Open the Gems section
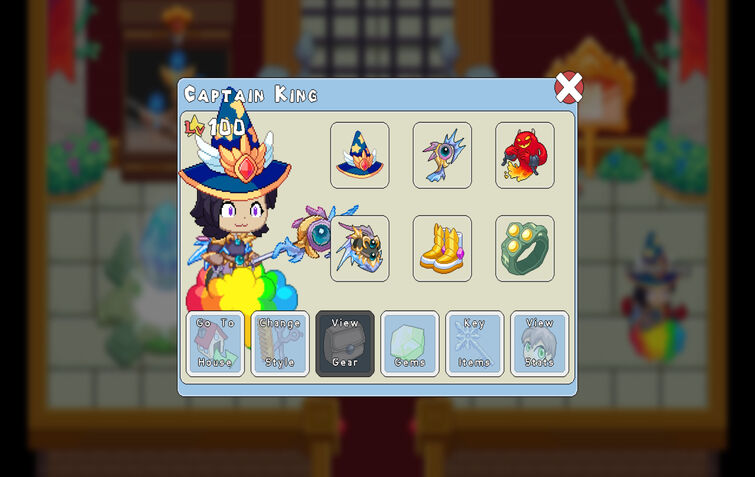Image resolution: width=755 pixels, height=477 pixels. point(410,343)
